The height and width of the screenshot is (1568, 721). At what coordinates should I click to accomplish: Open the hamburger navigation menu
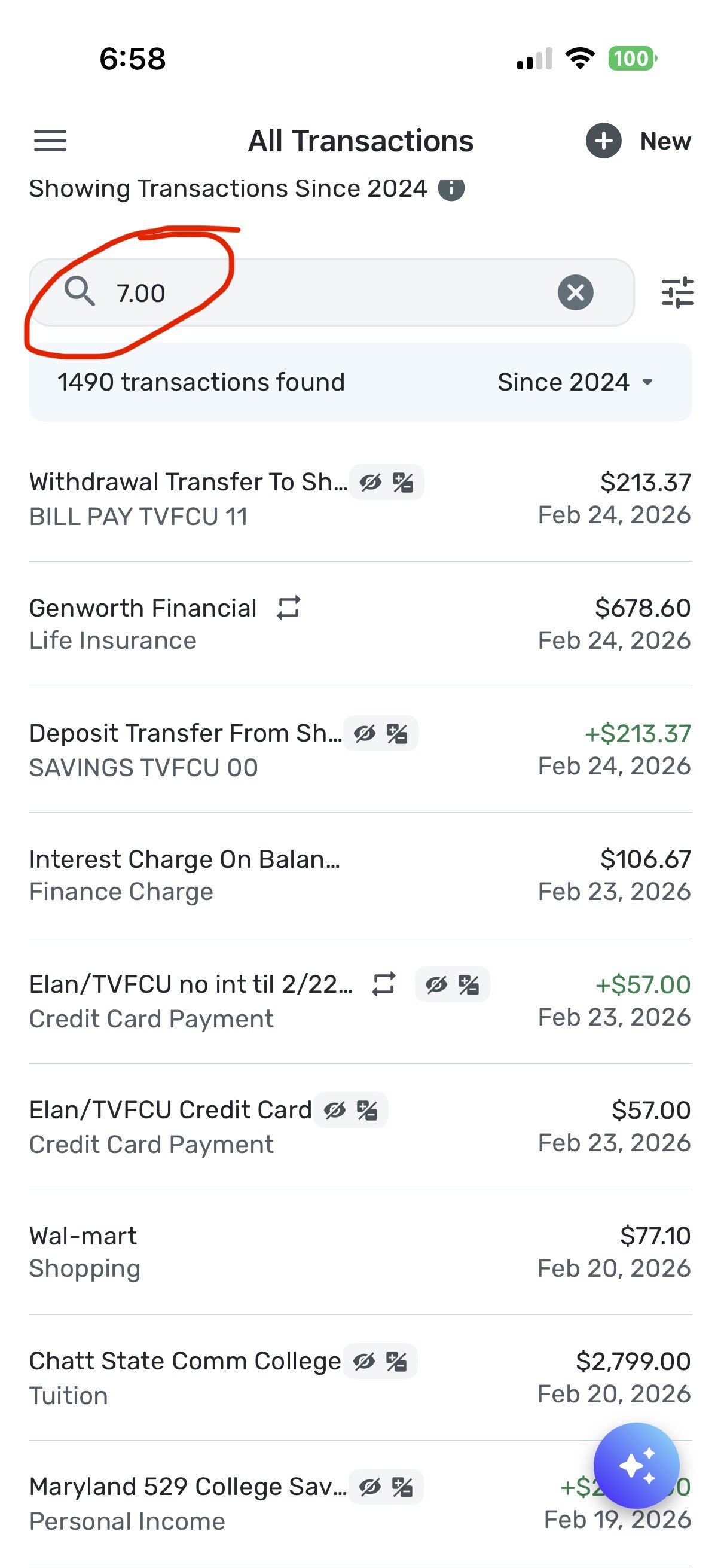click(x=50, y=141)
